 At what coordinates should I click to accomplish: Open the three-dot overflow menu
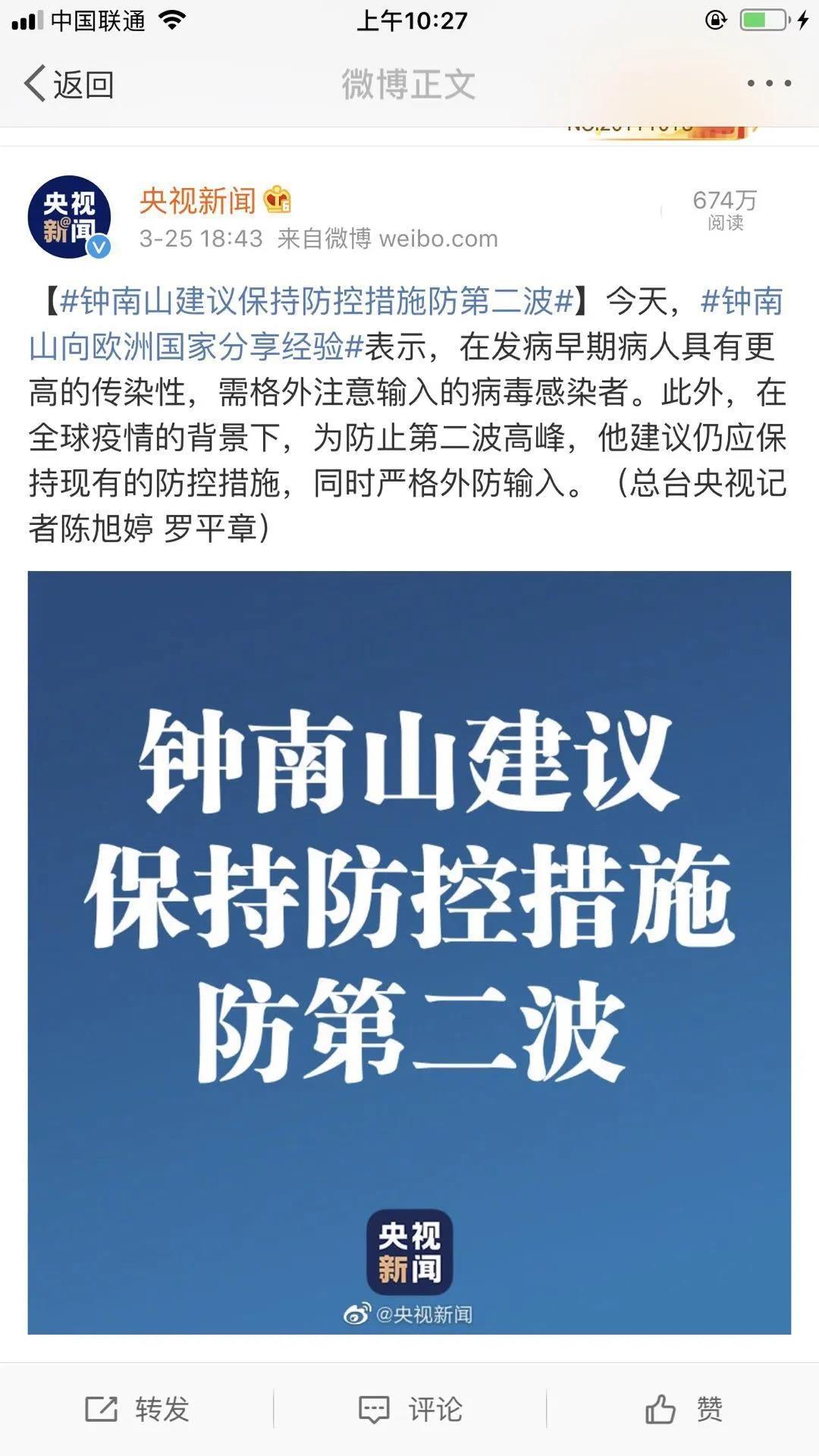pos(768,83)
